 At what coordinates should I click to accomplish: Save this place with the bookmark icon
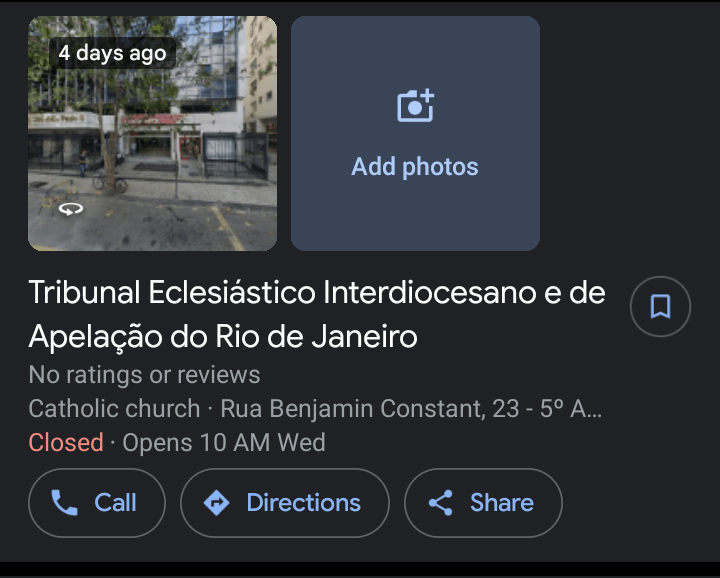click(660, 306)
